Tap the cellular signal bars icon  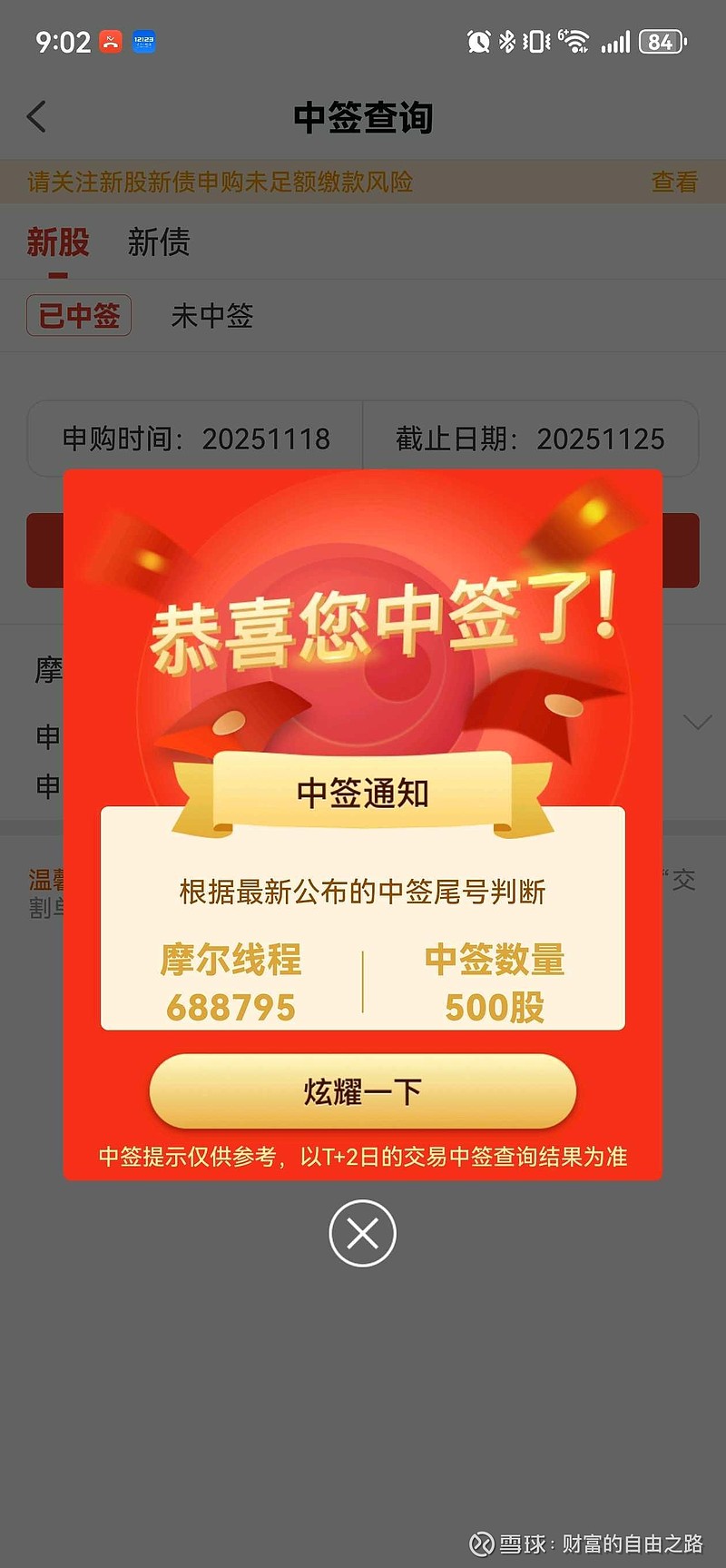[x=617, y=41]
